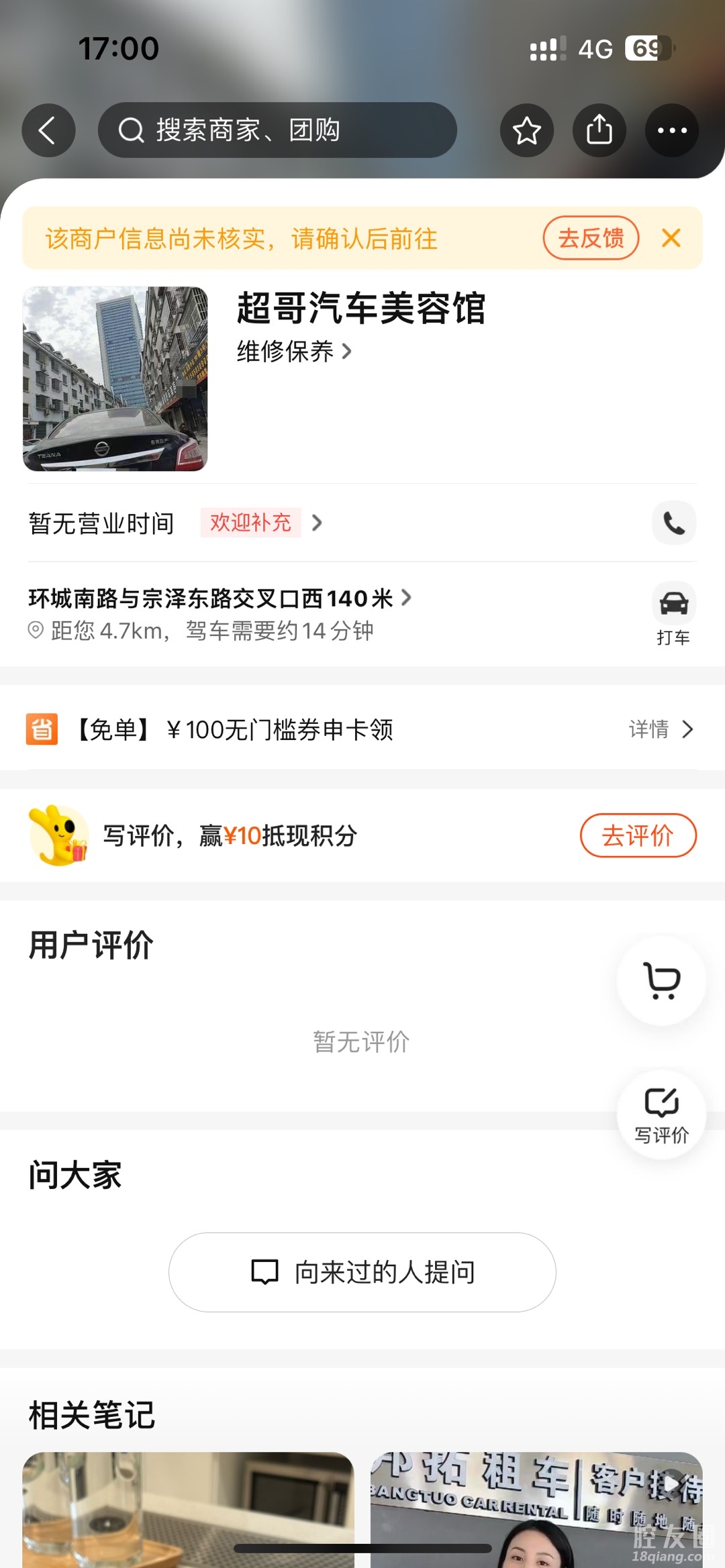Ask visitors via 向来过的人提问
Image resolution: width=725 pixels, height=1568 pixels.
click(x=362, y=1272)
